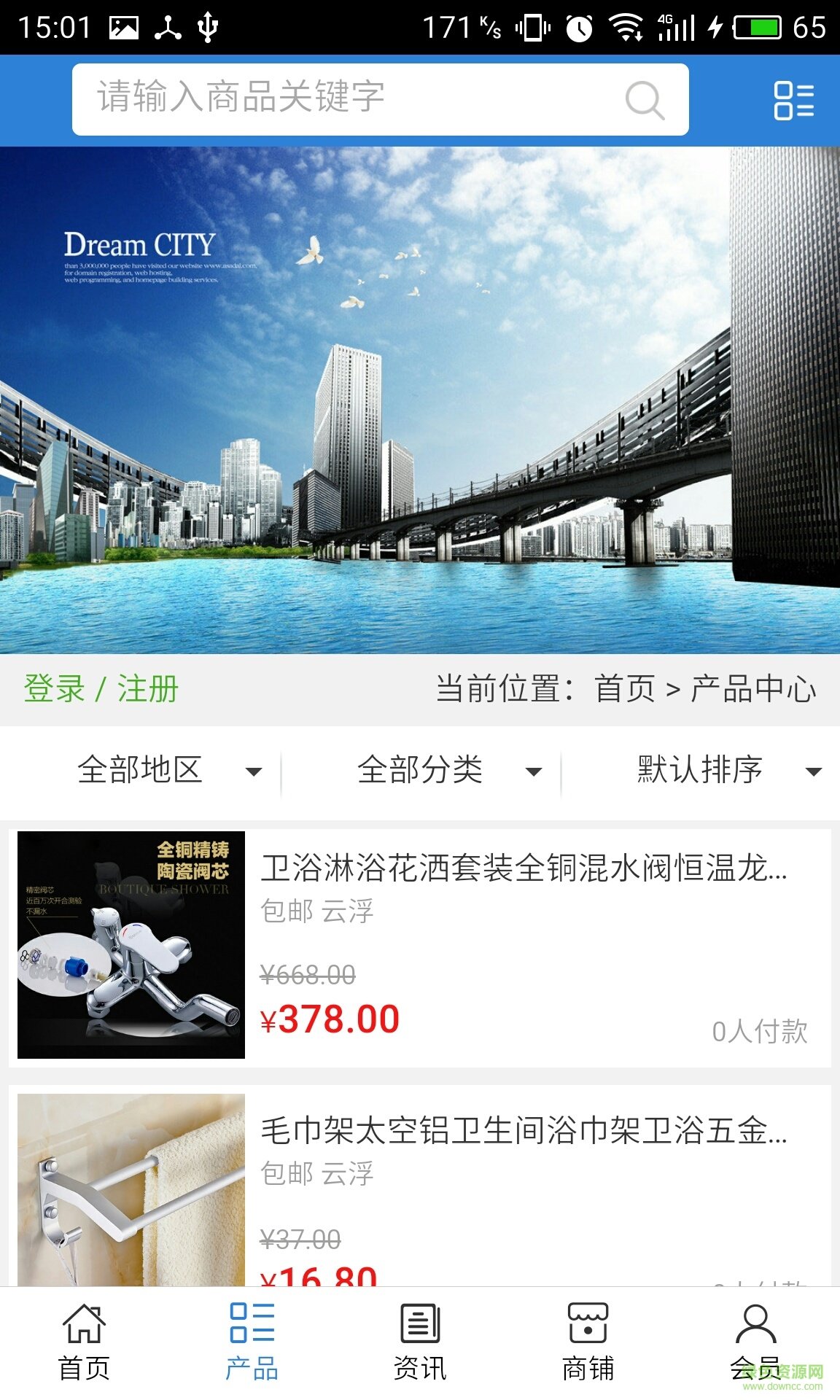
Task: Tap the magnifier icon in the search bar
Action: [x=645, y=100]
